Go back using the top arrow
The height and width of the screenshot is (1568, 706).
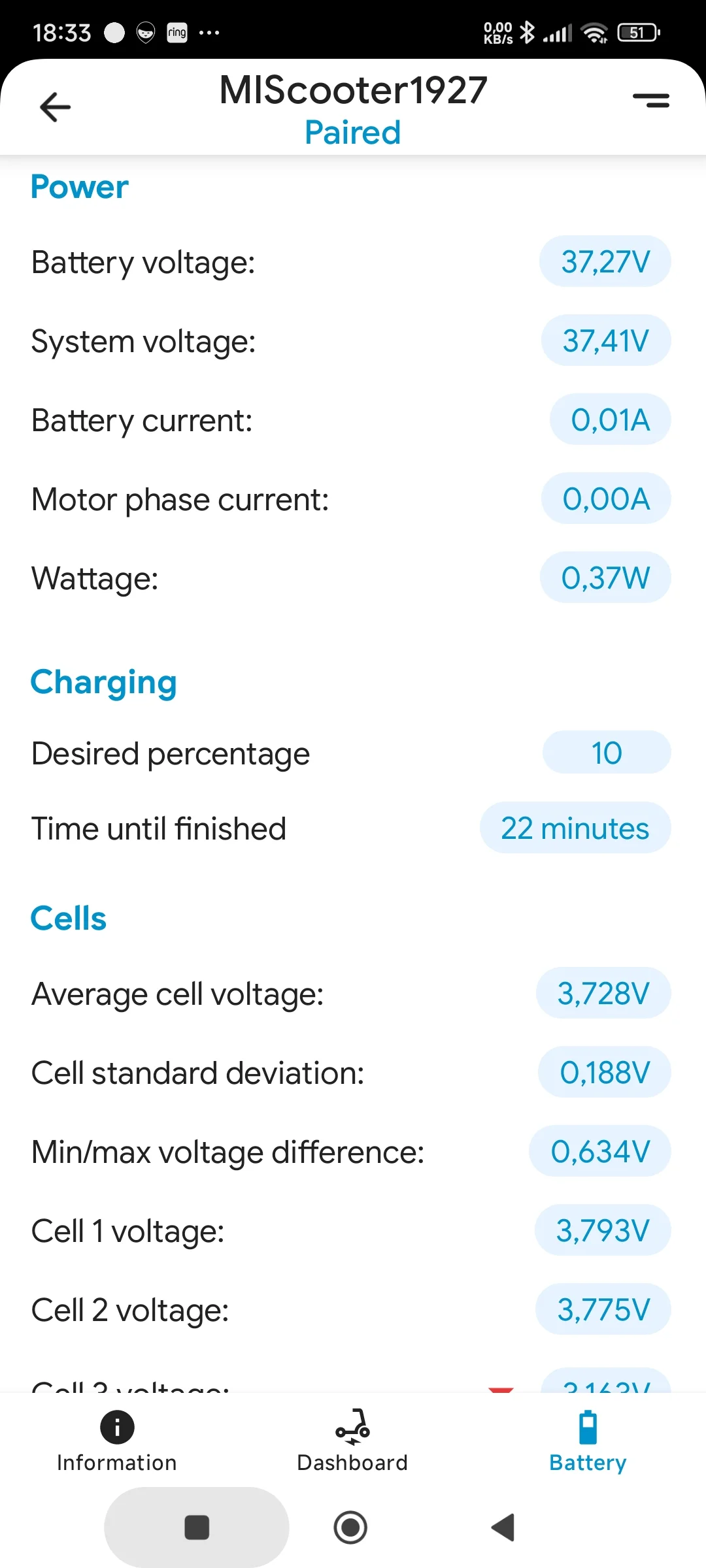tap(56, 107)
